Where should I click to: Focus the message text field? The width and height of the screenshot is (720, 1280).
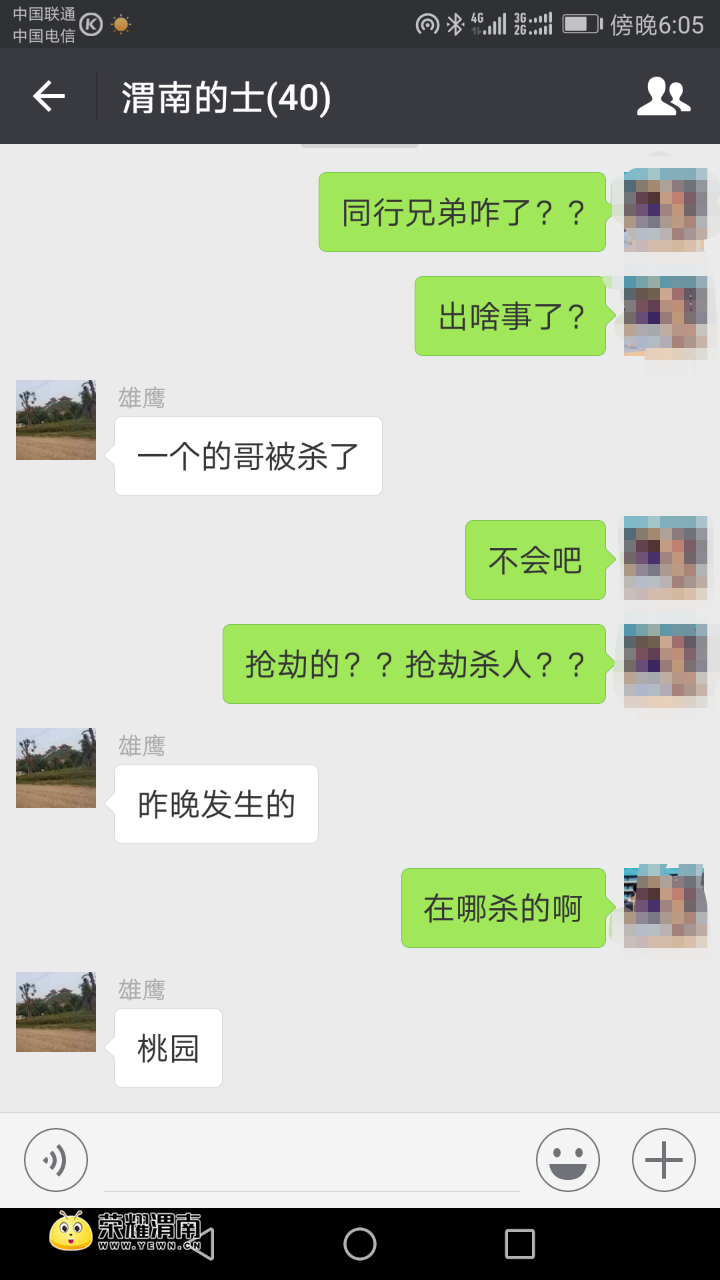tap(312, 1162)
